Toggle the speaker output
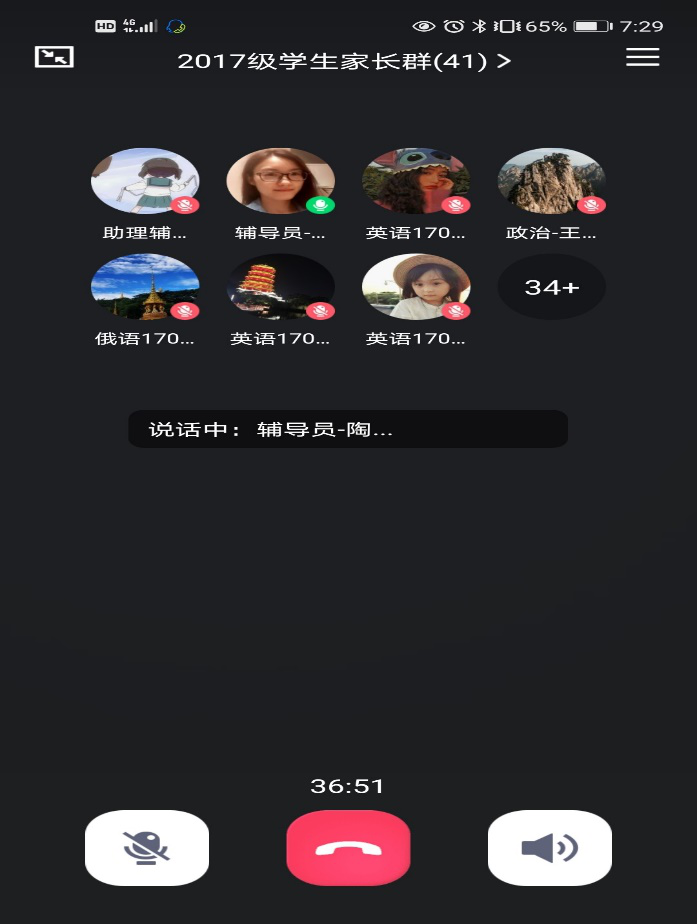Image resolution: width=697 pixels, height=924 pixels. [x=549, y=848]
